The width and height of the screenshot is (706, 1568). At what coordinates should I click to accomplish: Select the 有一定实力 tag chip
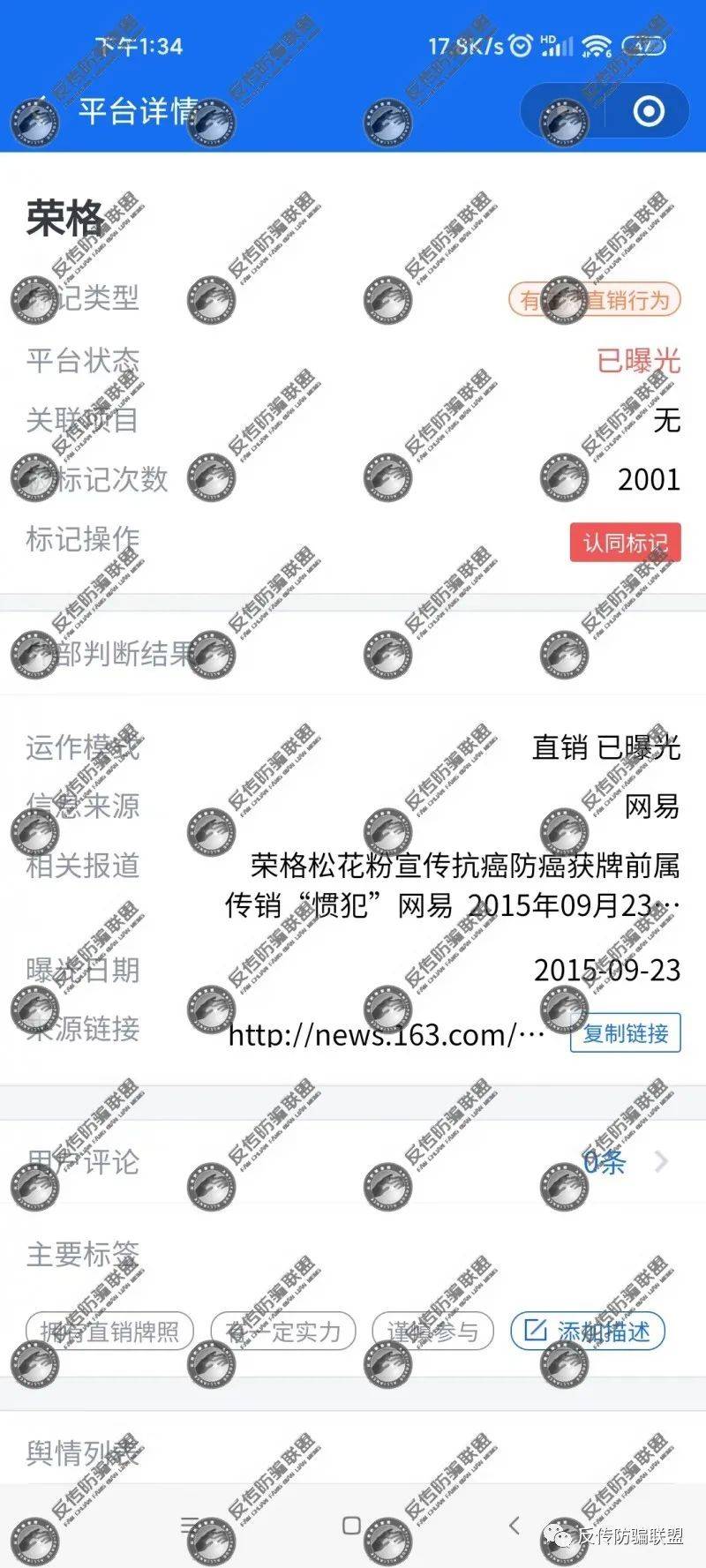click(283, 1331)
